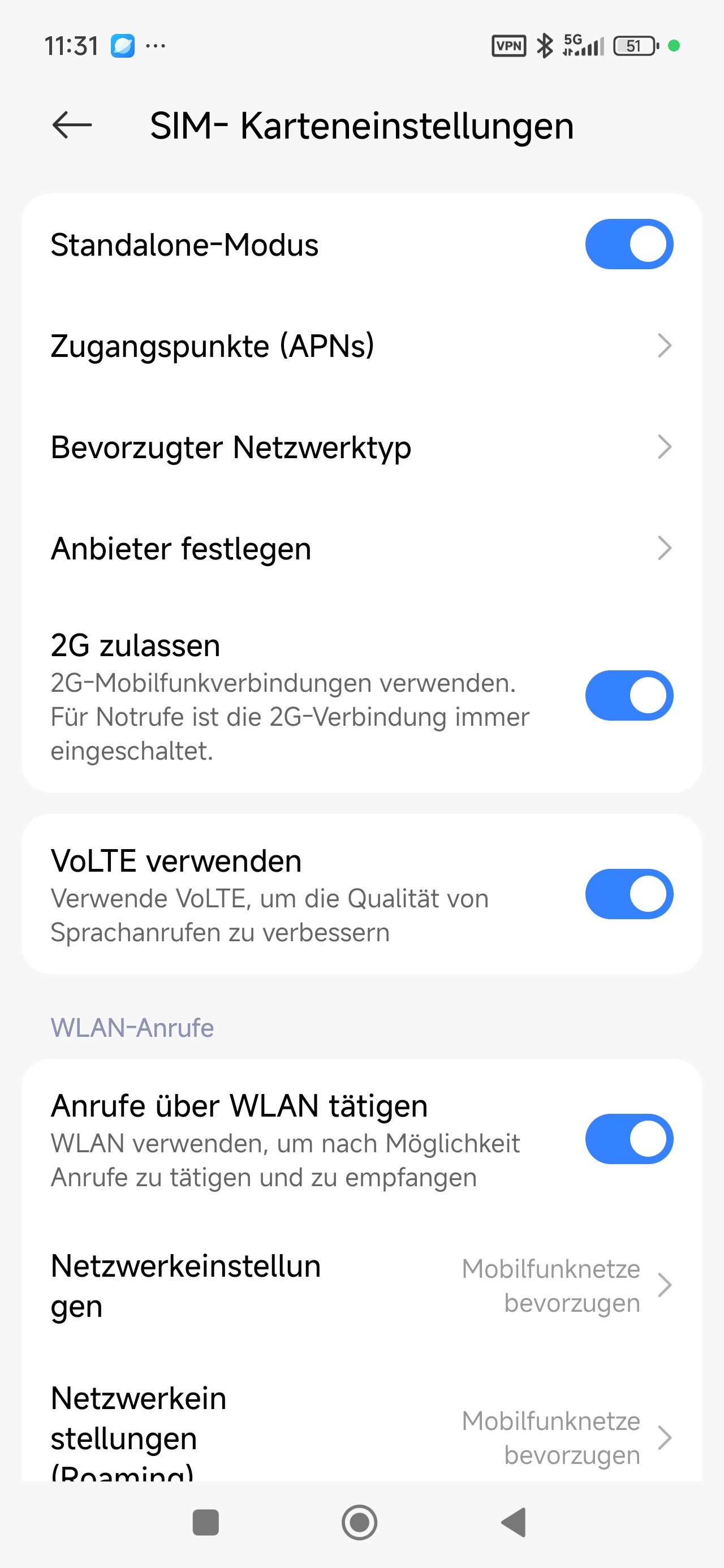Toggle VoLTE verwenden off

(x=628, y=894)
